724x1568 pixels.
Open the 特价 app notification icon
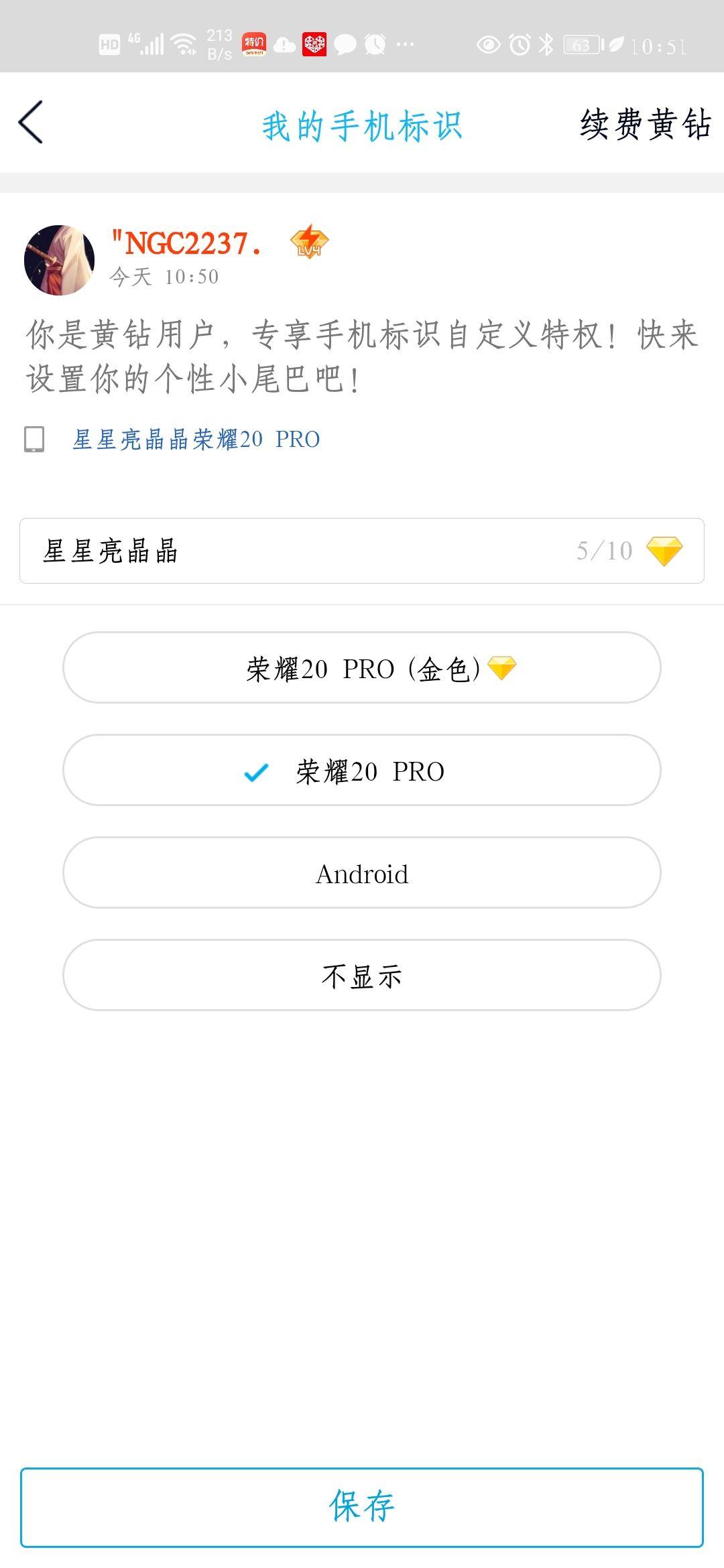tap(253, 44)
